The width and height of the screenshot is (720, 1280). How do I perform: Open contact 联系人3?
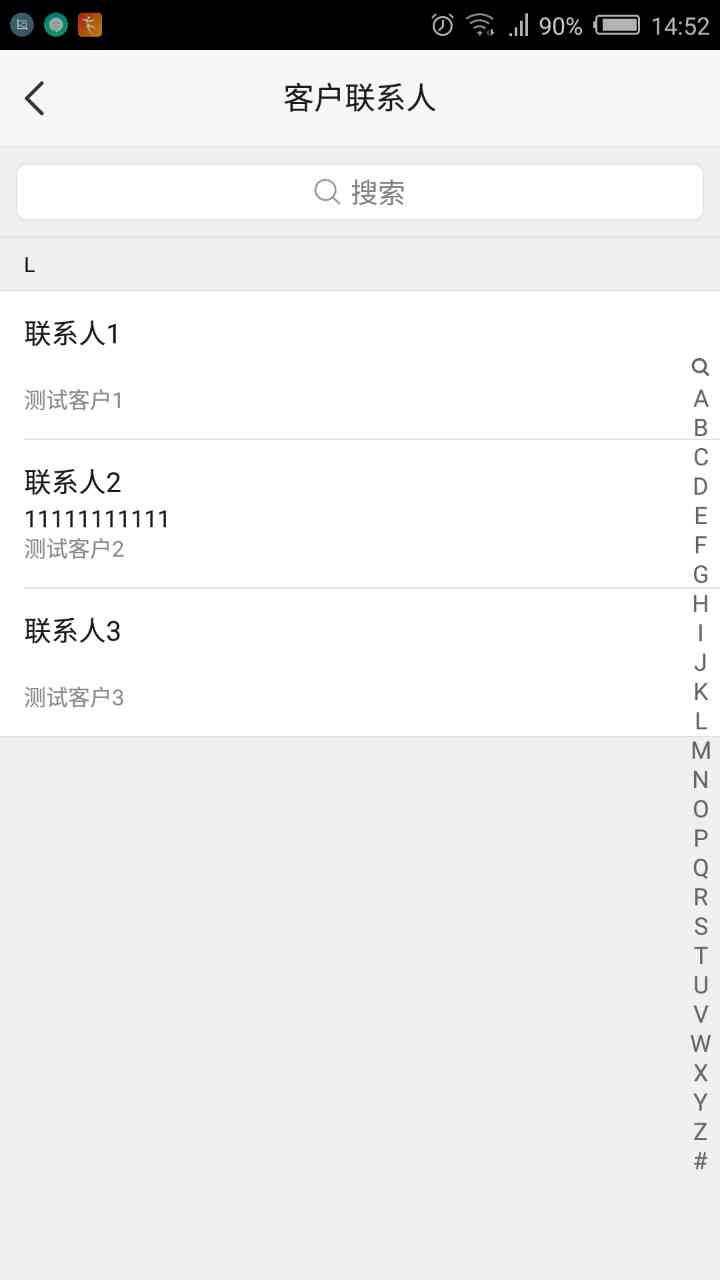pos(340,662)
